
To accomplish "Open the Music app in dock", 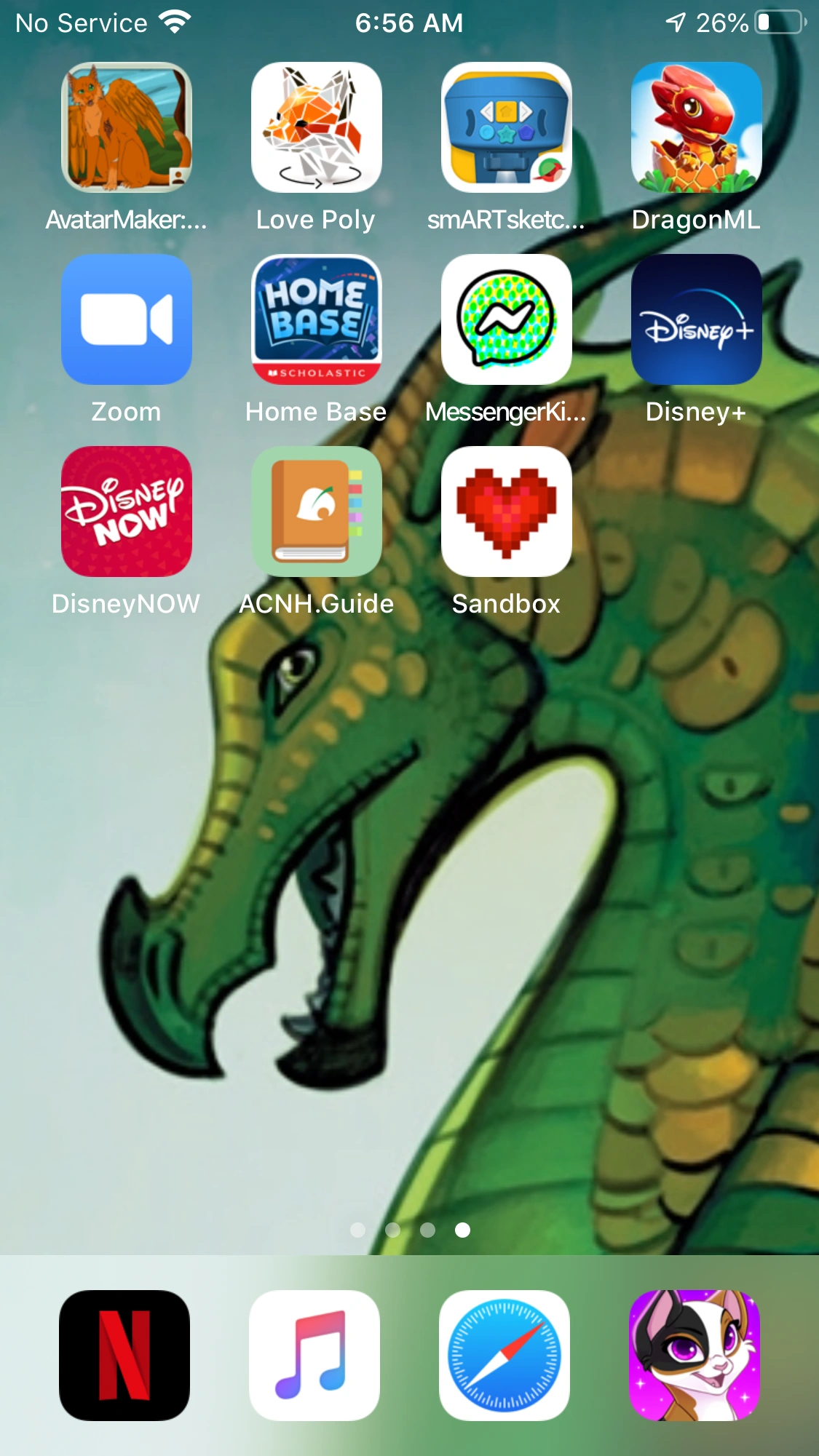I will [314, 1355].
